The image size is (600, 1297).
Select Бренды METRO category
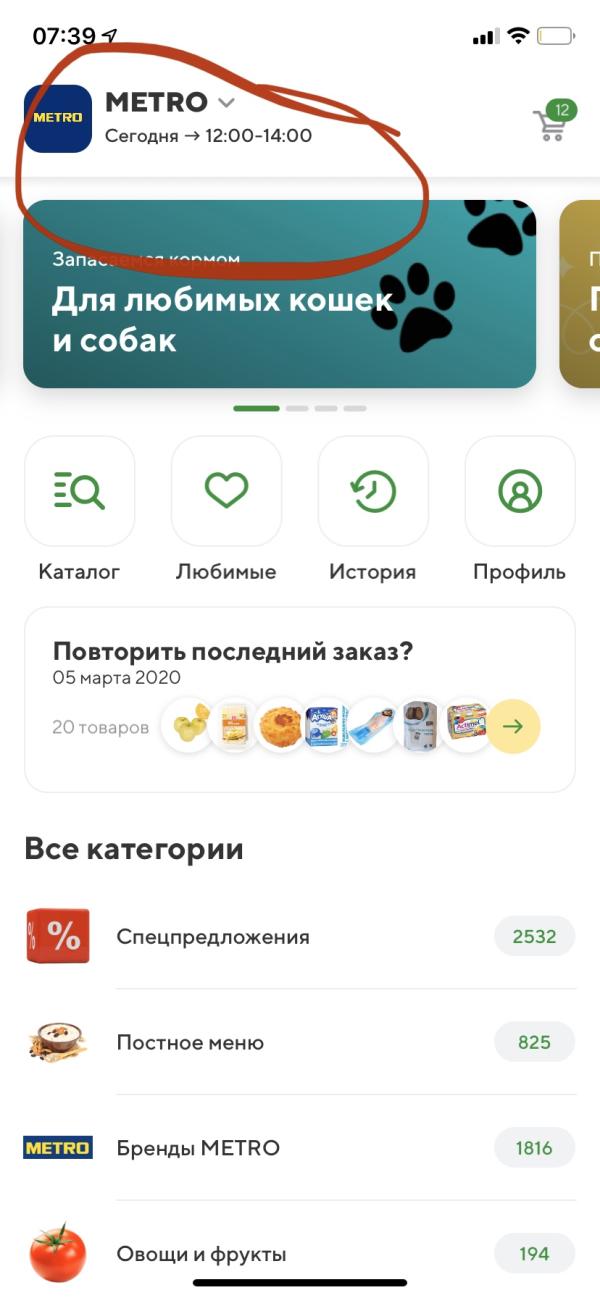point(198,1148)
